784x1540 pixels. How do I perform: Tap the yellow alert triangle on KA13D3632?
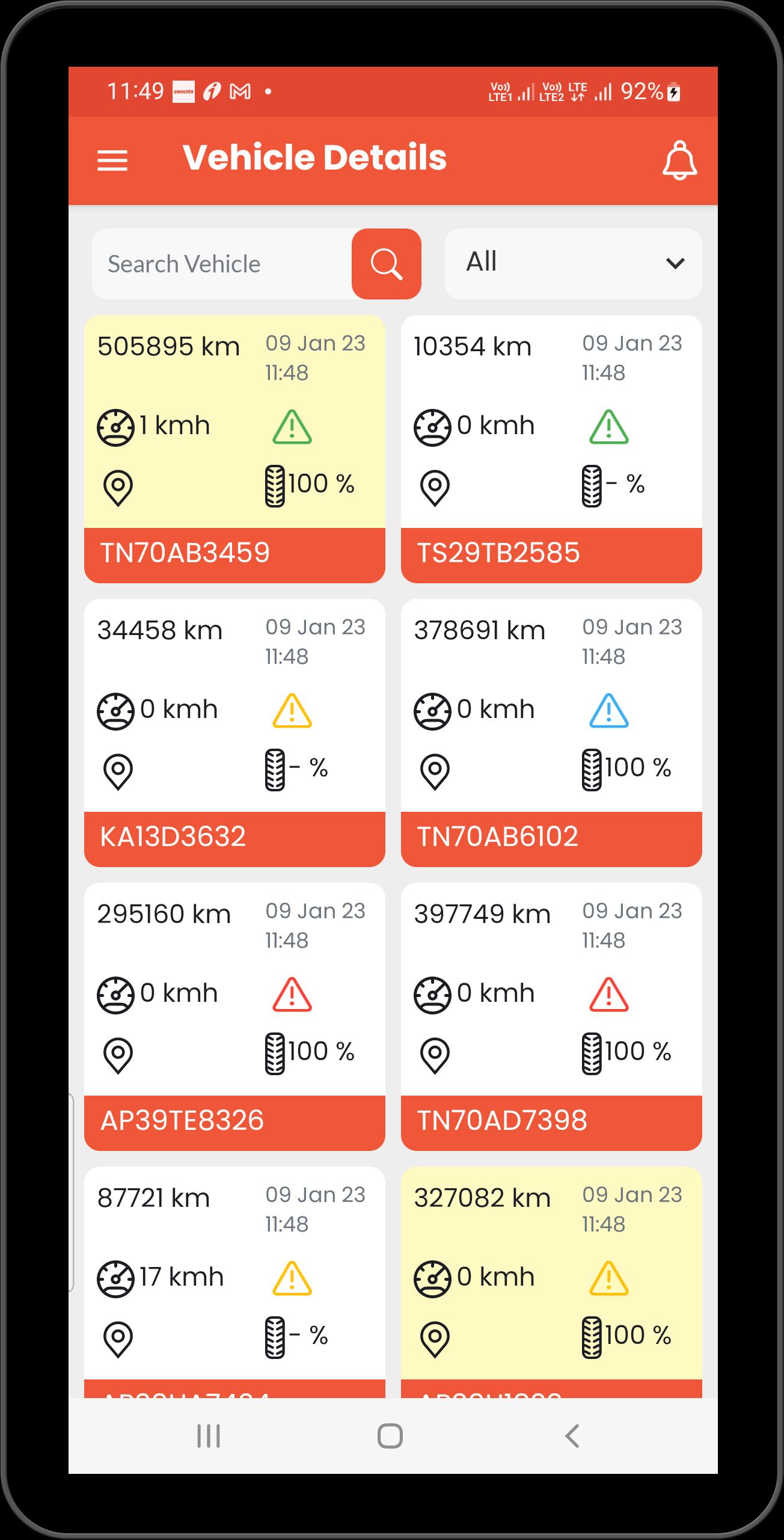292,711
